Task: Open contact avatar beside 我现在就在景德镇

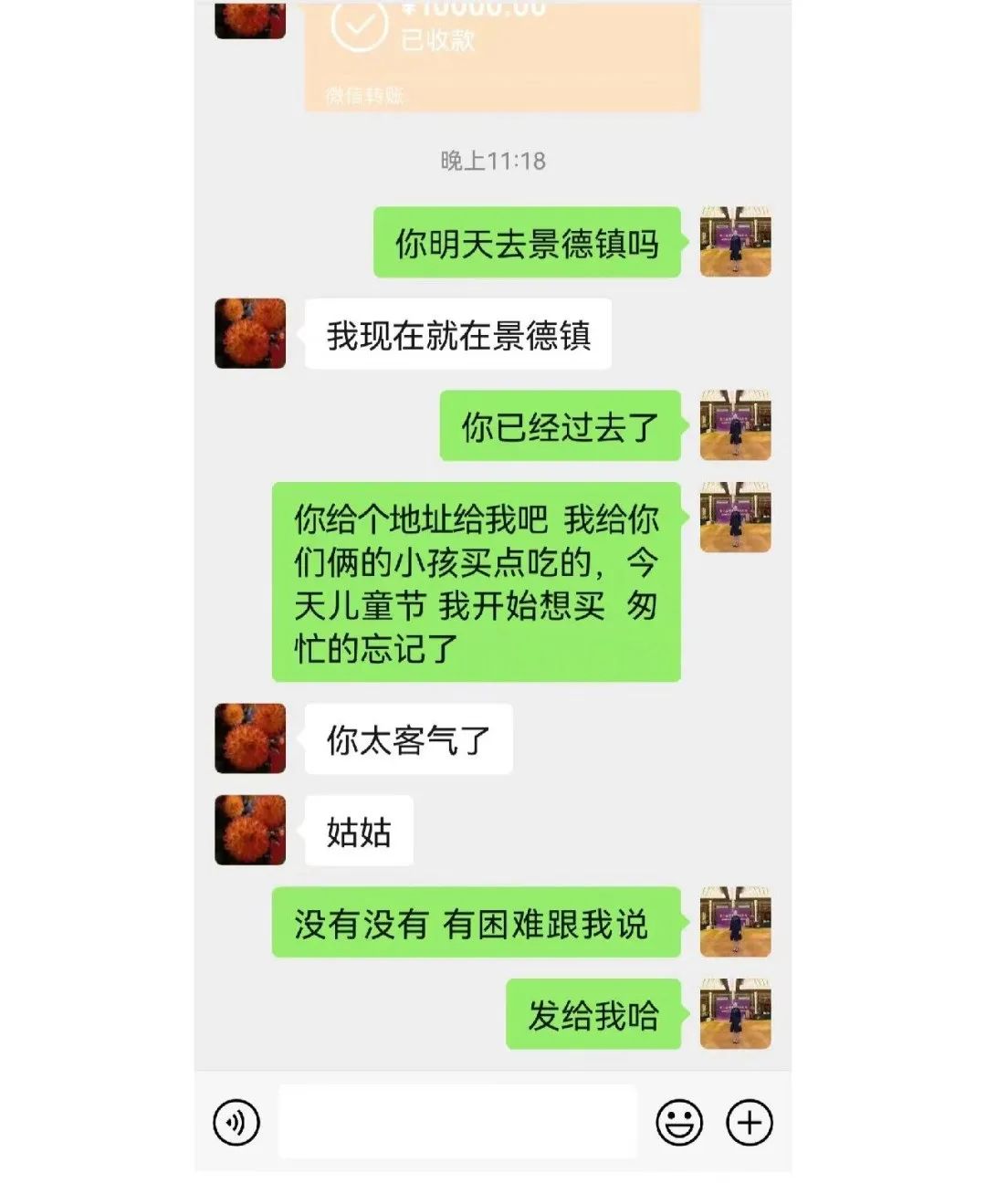Action: 250,334
